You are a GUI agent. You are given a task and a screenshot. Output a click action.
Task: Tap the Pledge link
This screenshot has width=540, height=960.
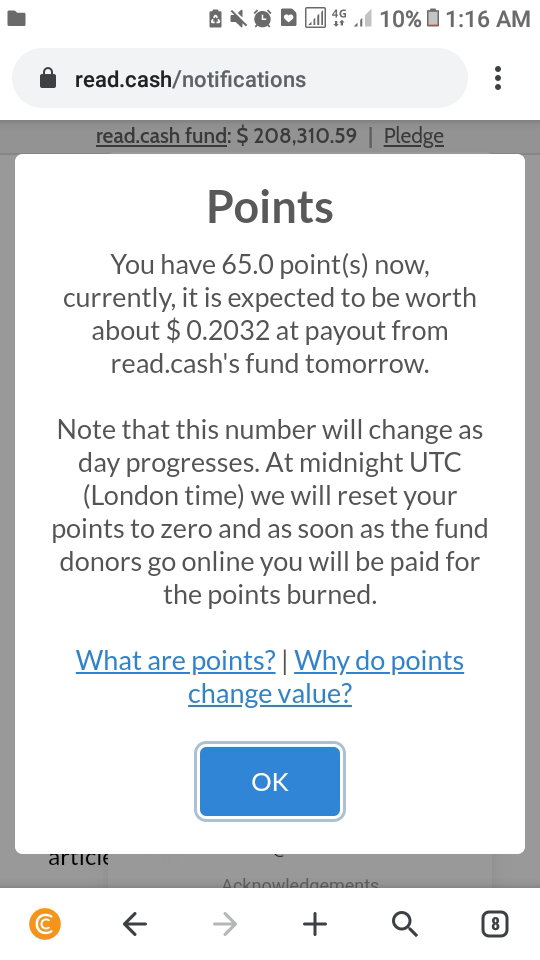click(414, 136)
